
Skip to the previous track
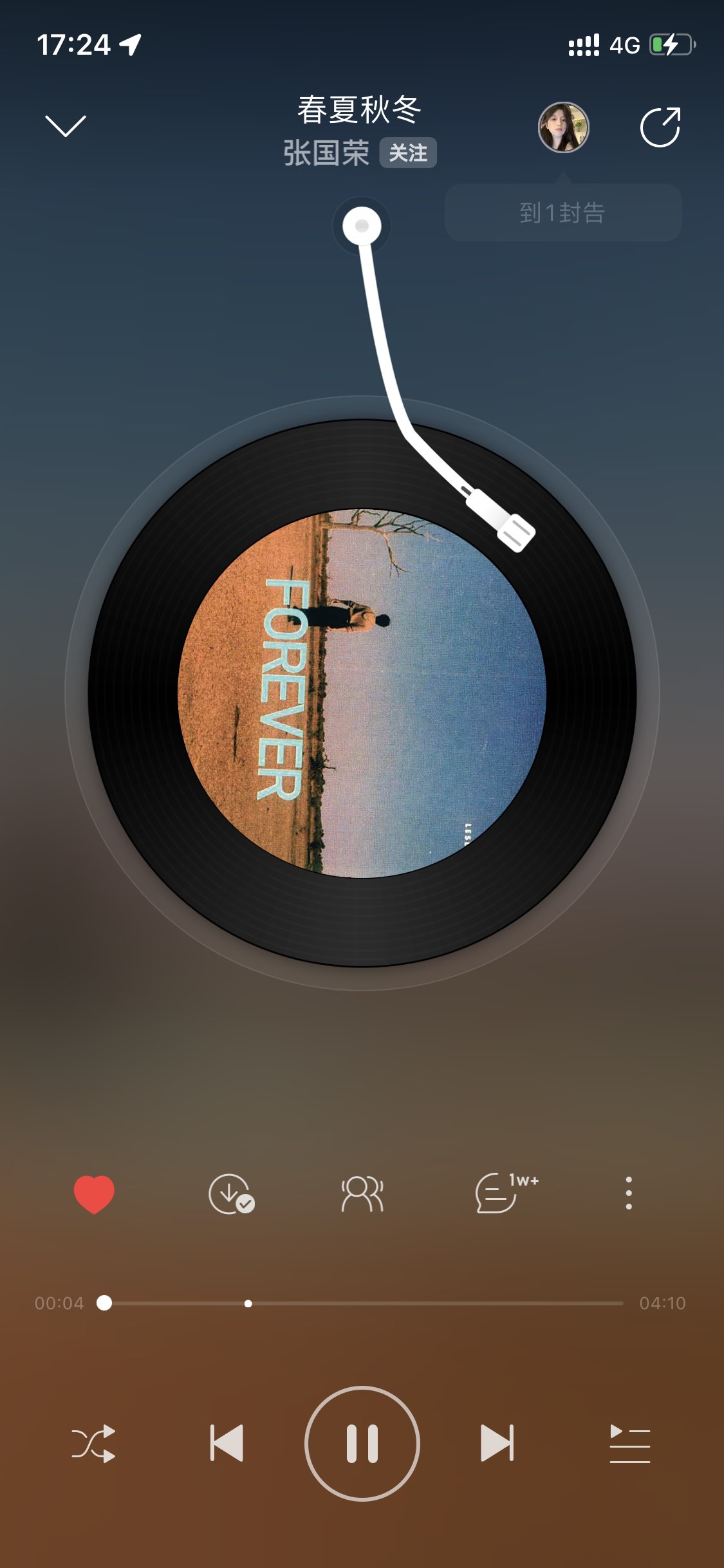[227, 1443]
